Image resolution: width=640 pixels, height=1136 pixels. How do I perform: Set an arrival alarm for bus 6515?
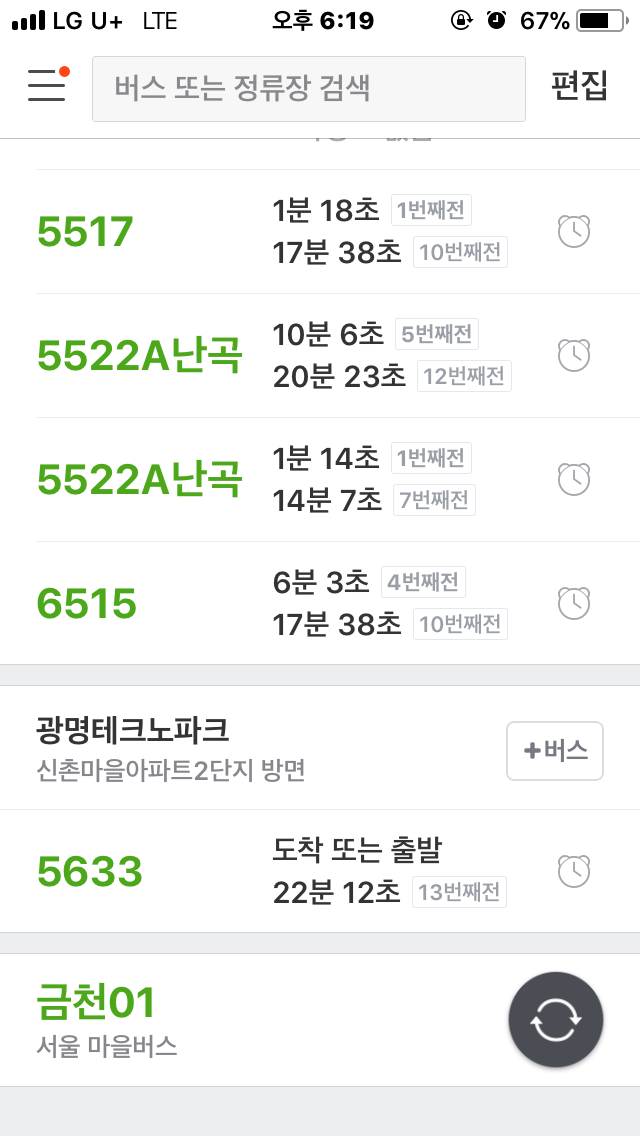coord(574,603)
